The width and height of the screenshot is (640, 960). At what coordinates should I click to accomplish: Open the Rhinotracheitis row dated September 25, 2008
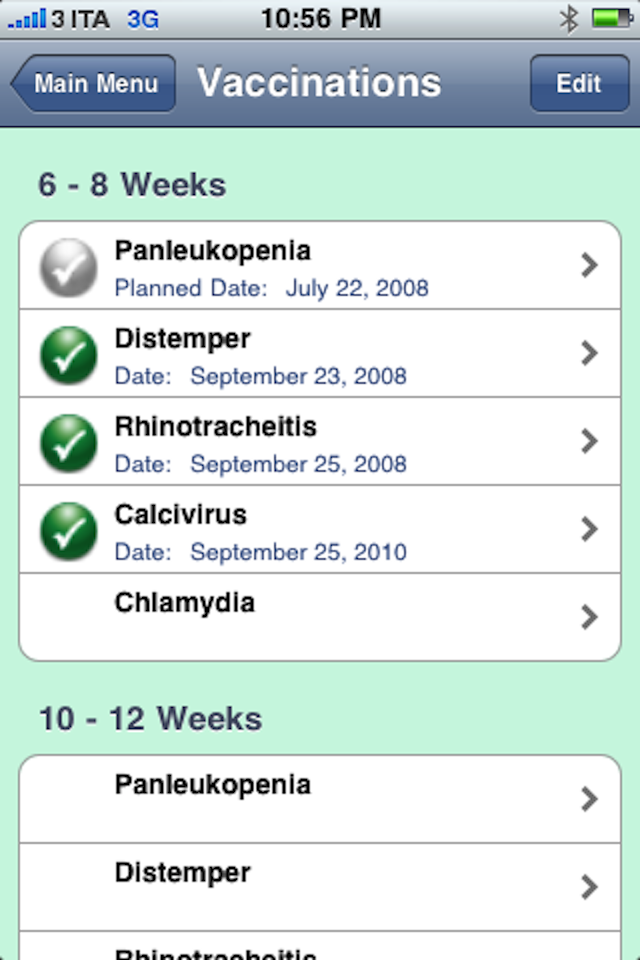tap(320, 442)
